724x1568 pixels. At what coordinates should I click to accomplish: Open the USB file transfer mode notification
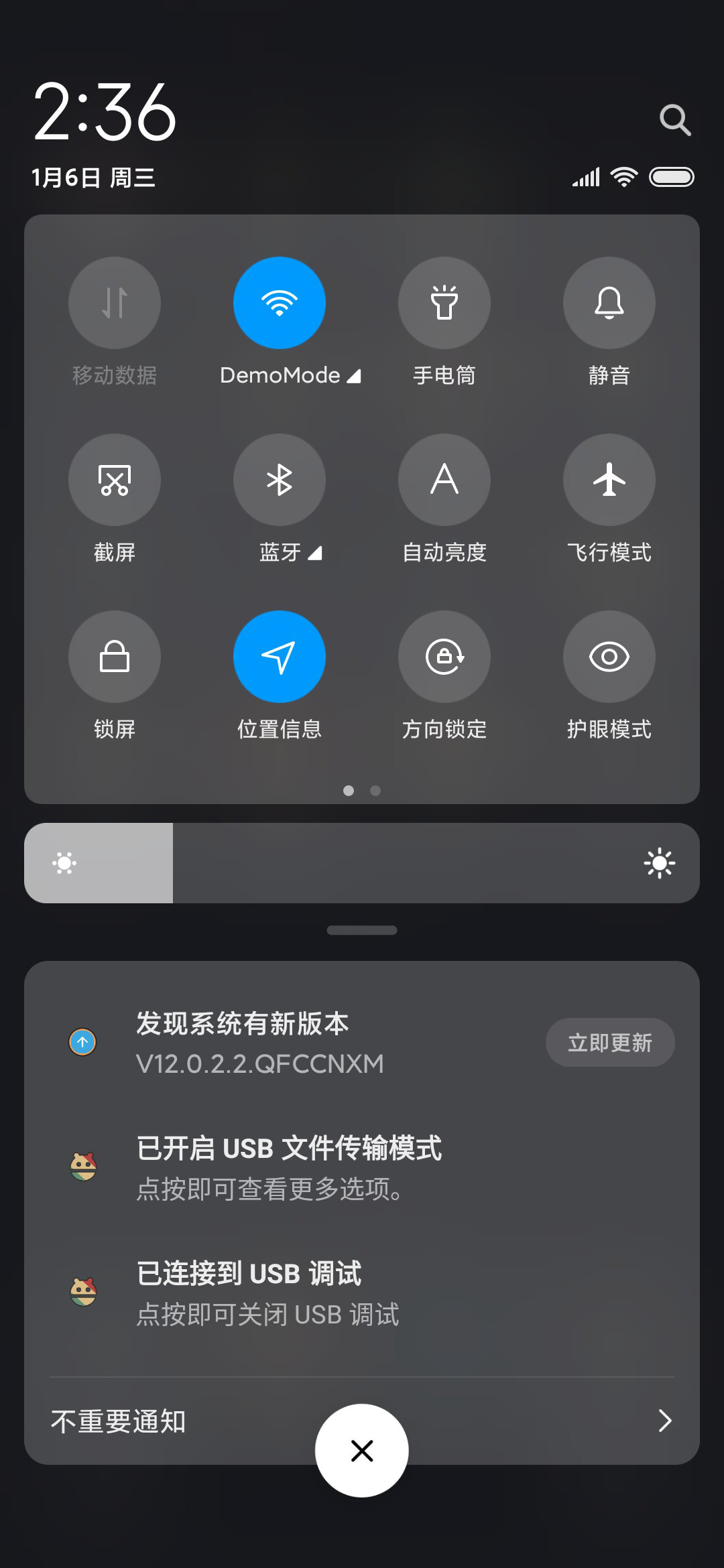click(x=362, y=1168)
